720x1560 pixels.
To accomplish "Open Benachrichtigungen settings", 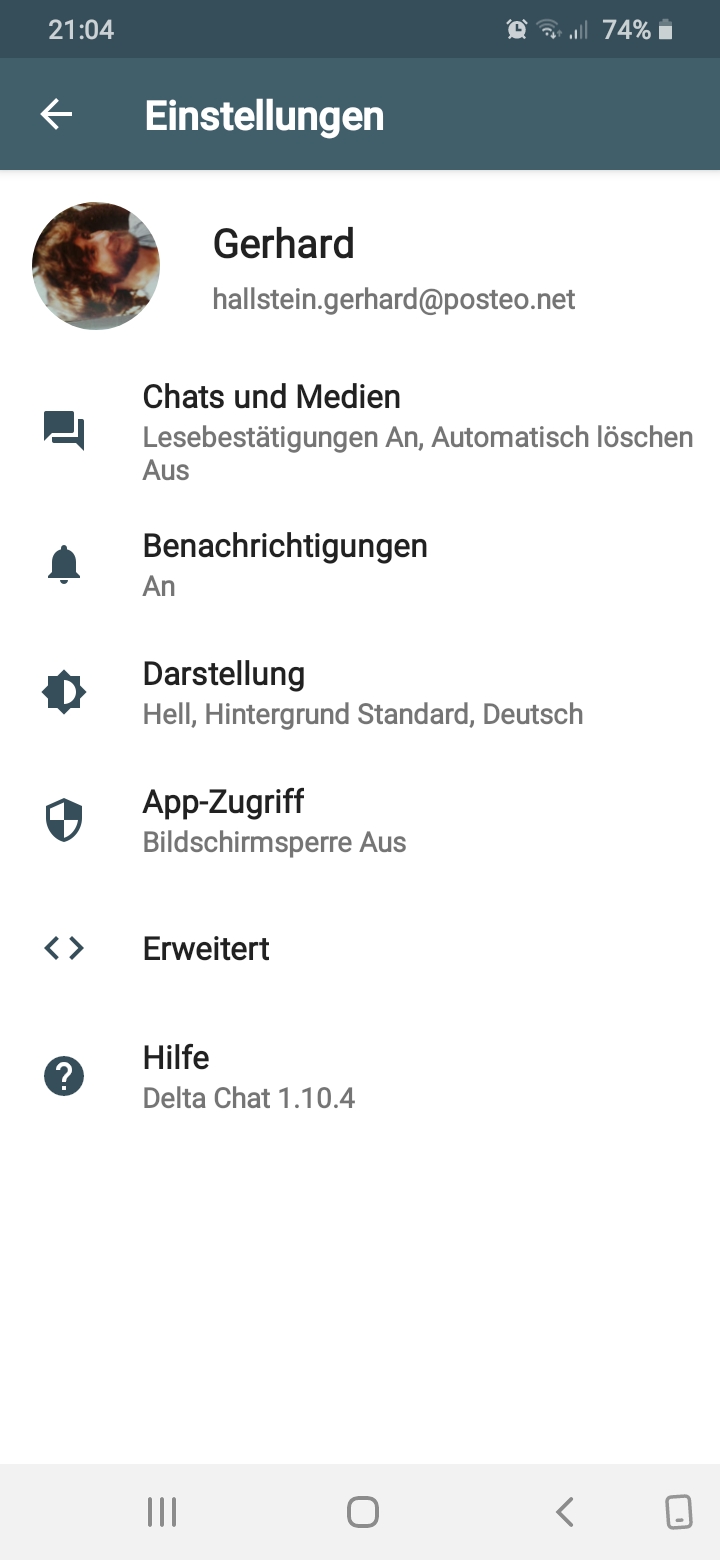I will coord(285,565).
